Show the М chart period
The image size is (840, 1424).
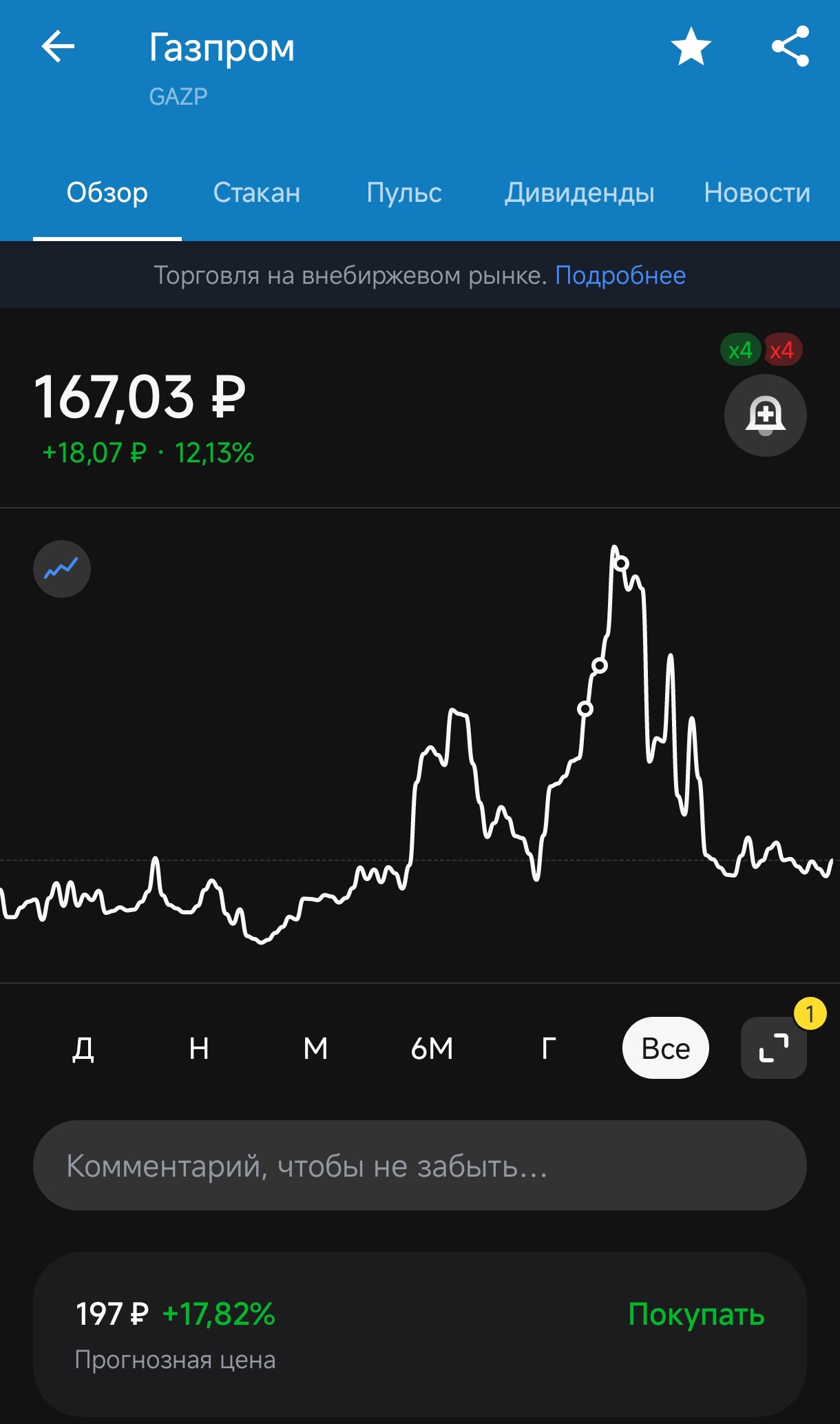coord(315,1049)
